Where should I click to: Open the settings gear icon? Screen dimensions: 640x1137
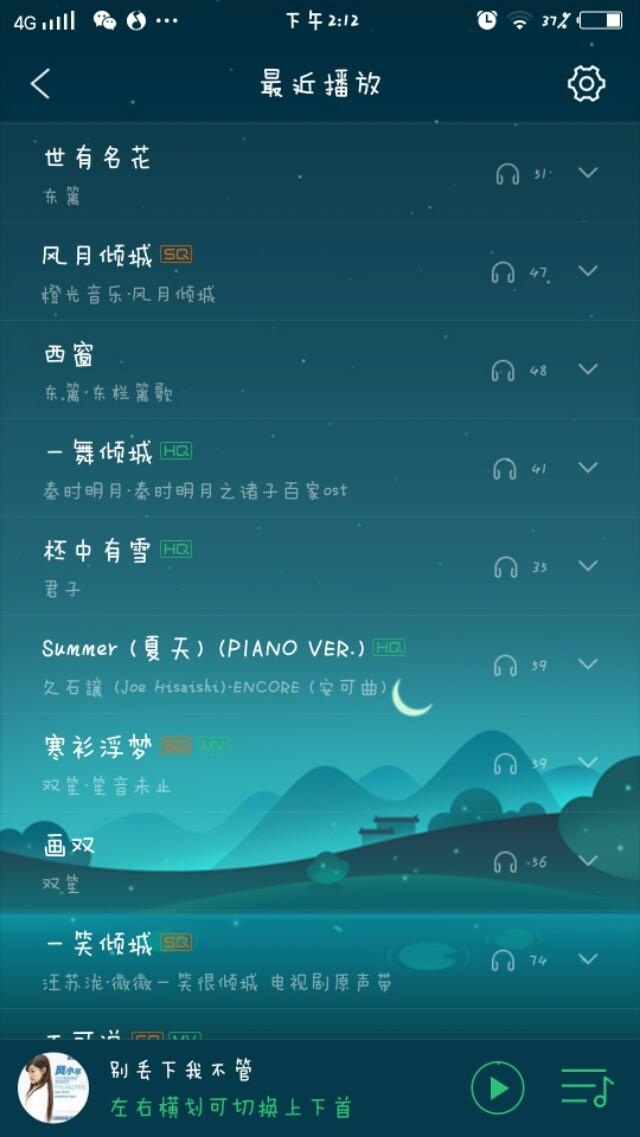586,84
